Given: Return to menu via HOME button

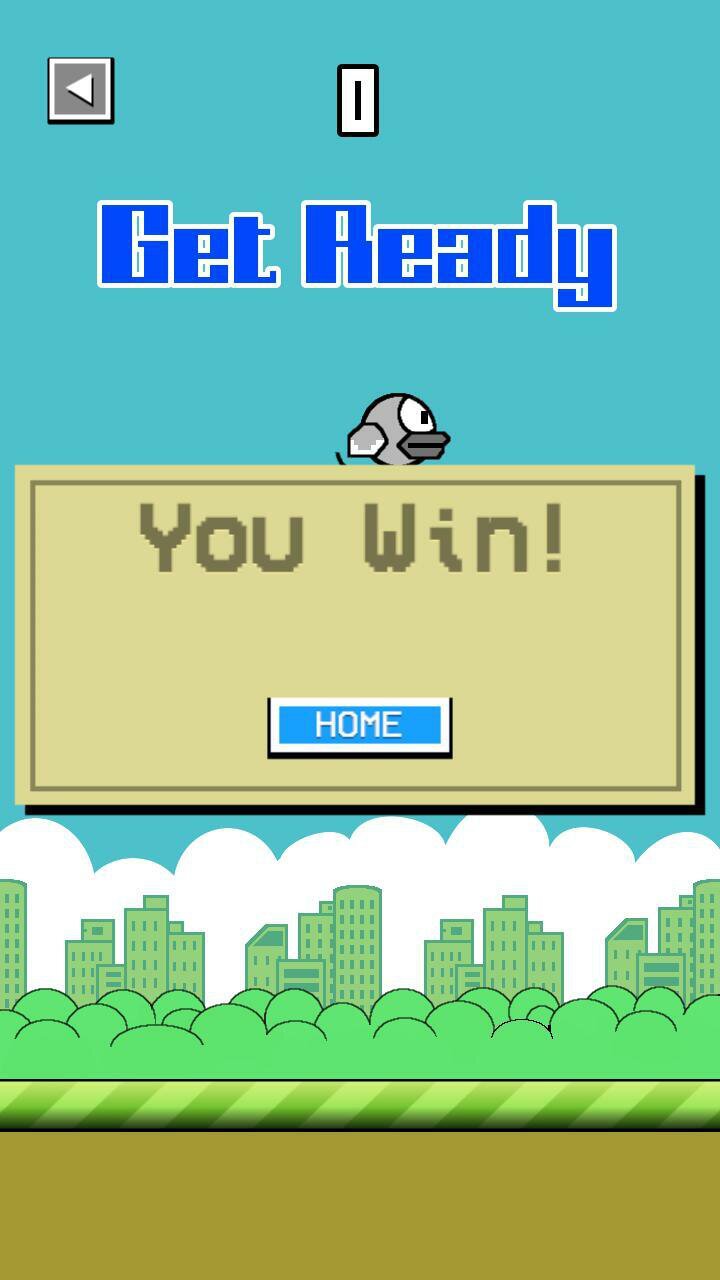Looking at the screenshot, I should point(360,726).
